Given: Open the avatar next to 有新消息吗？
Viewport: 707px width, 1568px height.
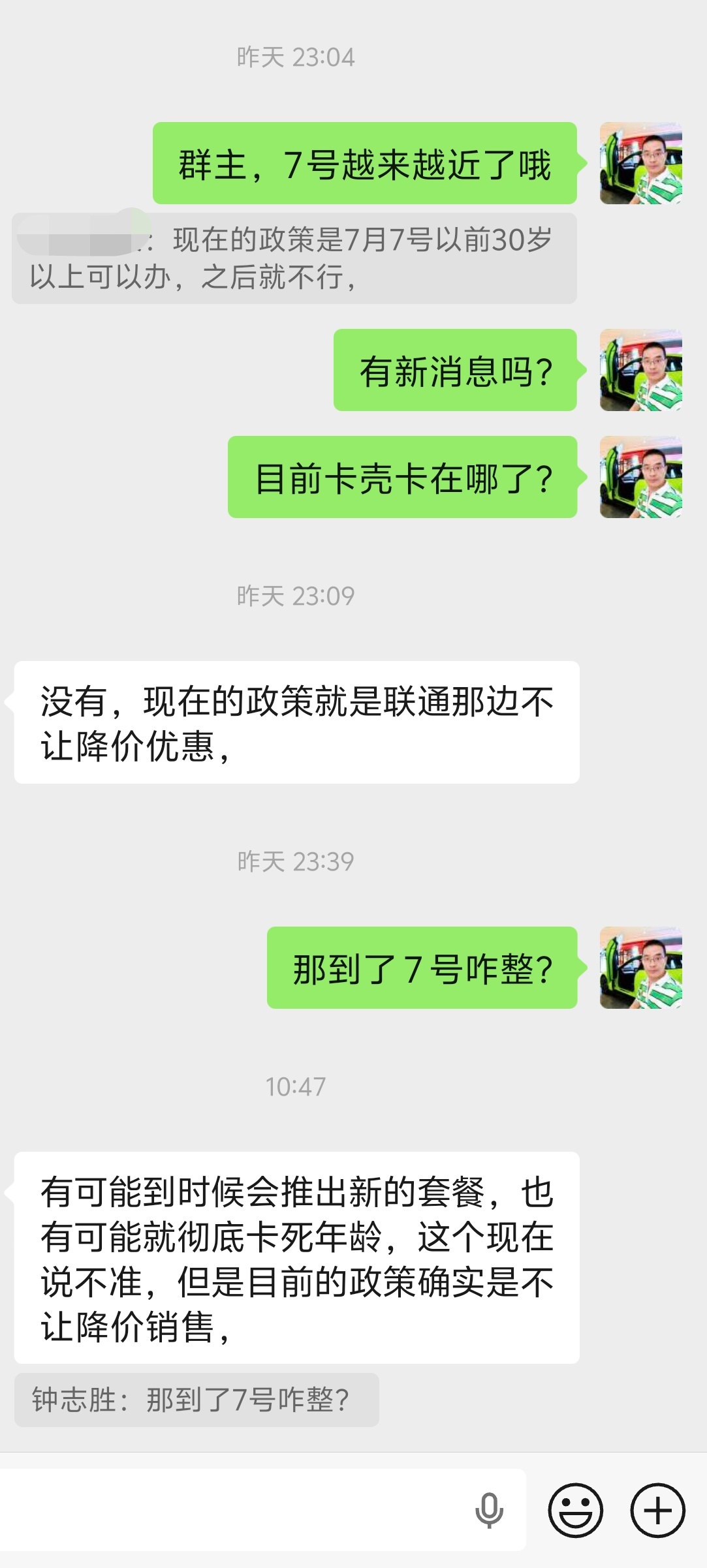Looking at the screenshot, I should (641, 370).
